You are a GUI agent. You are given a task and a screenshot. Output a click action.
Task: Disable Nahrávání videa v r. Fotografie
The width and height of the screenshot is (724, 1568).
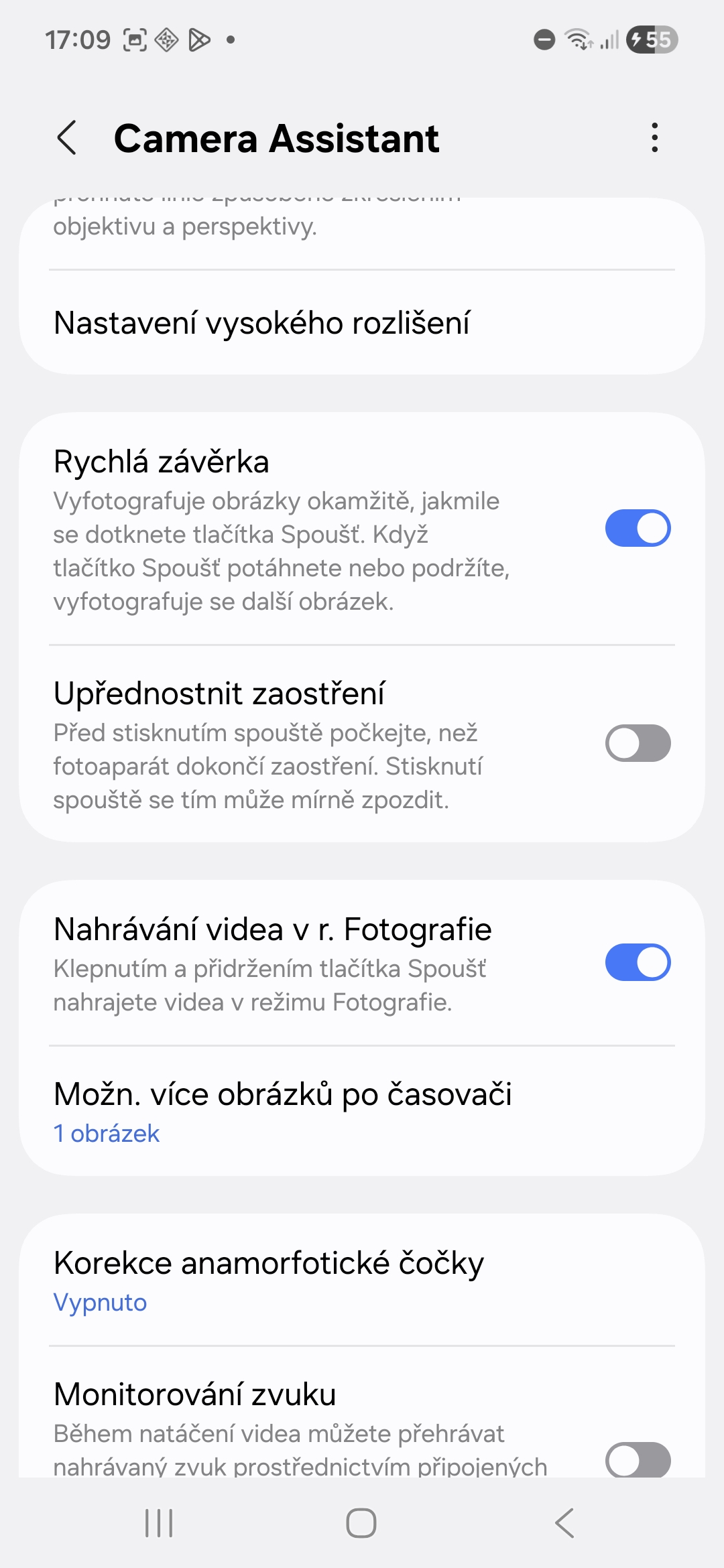(x=638, y=963)
